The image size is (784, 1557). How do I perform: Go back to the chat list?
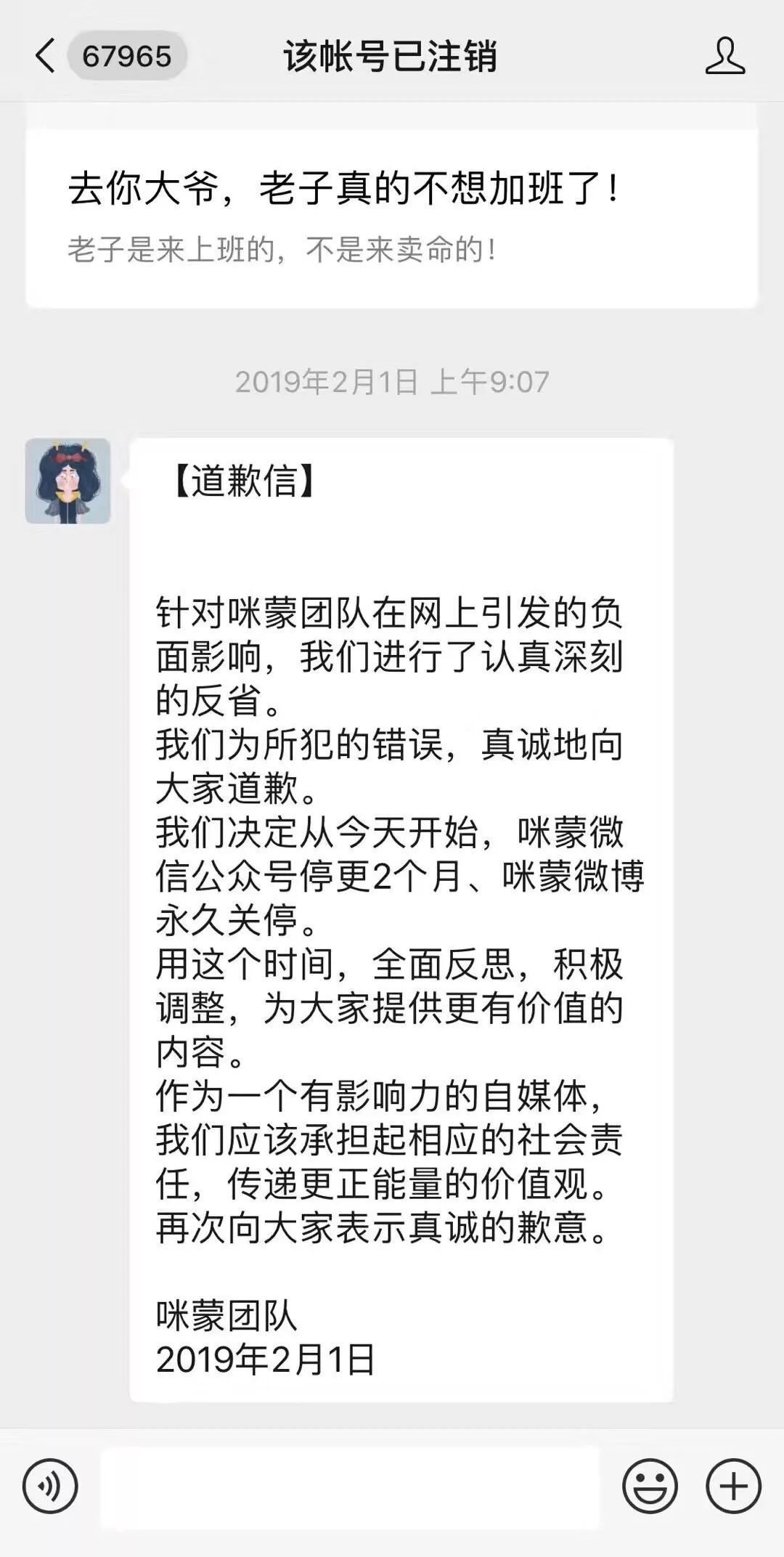46,56
